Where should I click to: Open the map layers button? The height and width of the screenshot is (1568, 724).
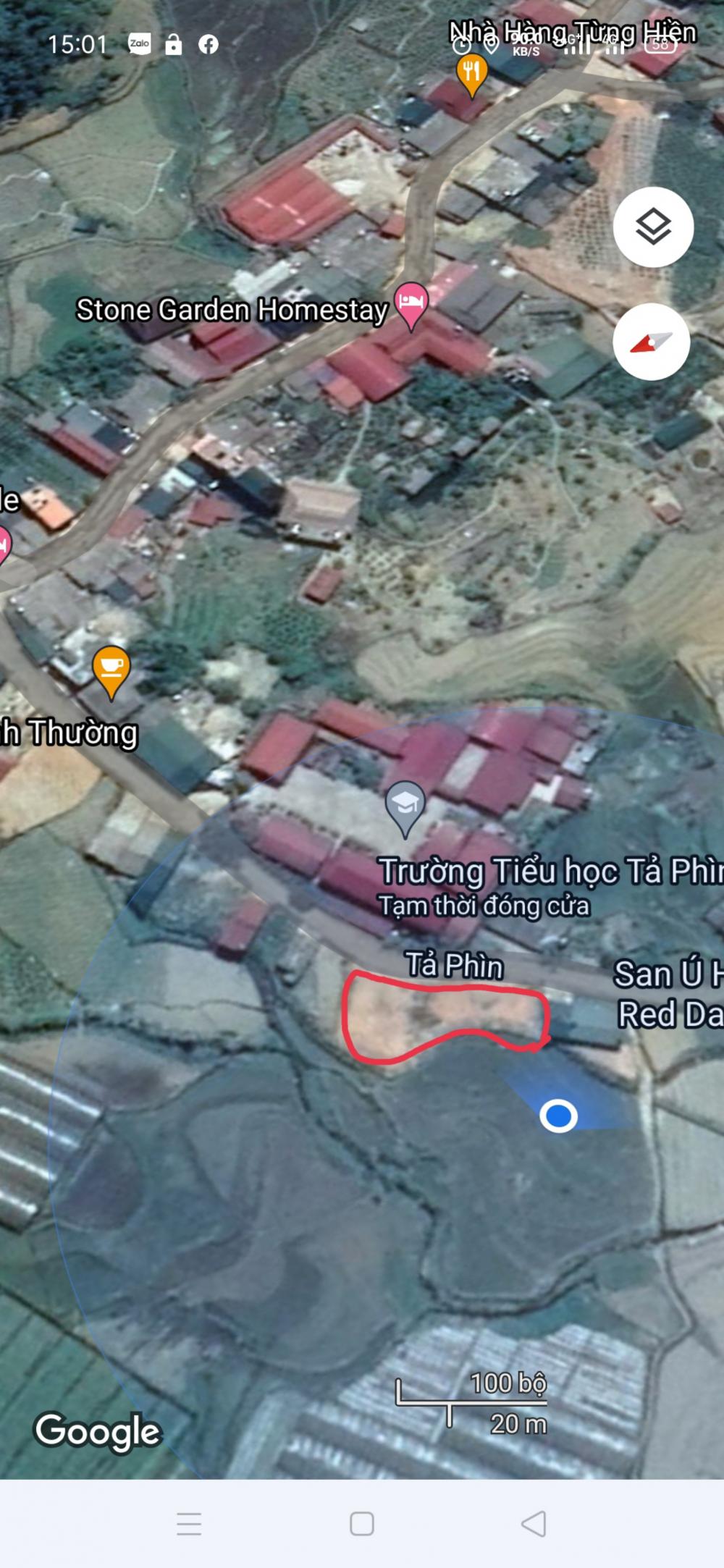point(653,227)
